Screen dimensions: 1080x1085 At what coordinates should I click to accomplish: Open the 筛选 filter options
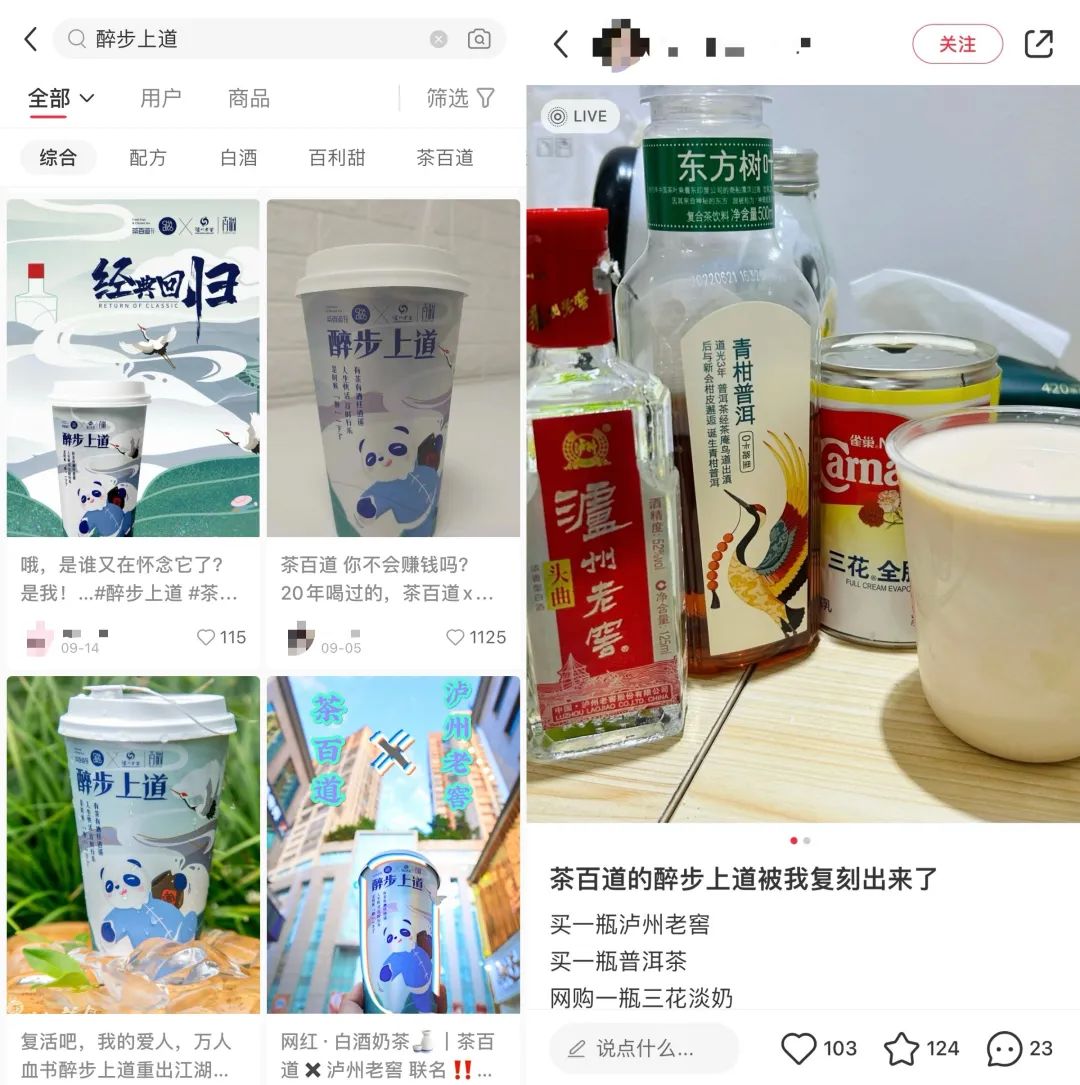coord(461,98)
